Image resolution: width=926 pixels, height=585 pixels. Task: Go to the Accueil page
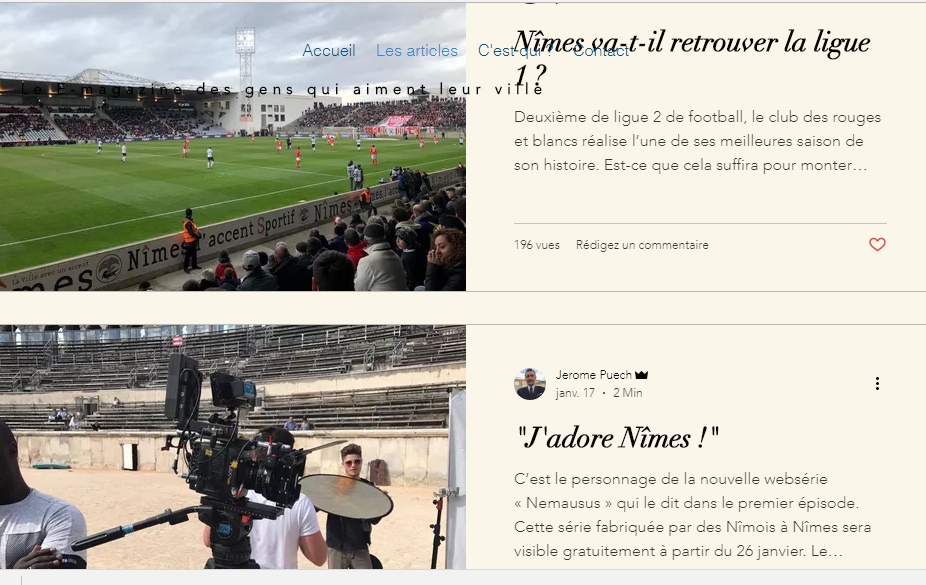[328, 51]
